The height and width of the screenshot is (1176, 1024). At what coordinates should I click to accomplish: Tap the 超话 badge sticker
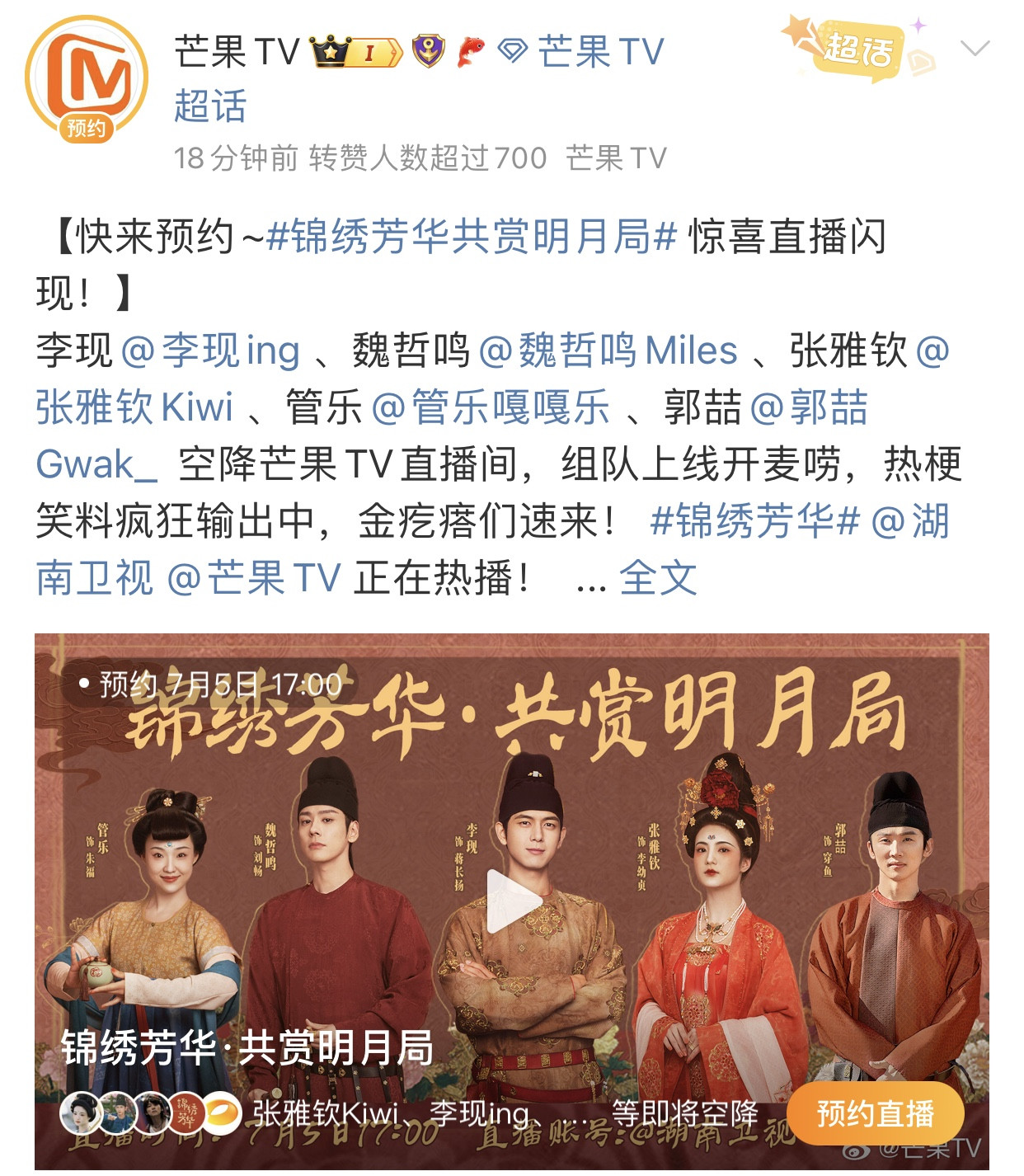click(x=858, y=50)
